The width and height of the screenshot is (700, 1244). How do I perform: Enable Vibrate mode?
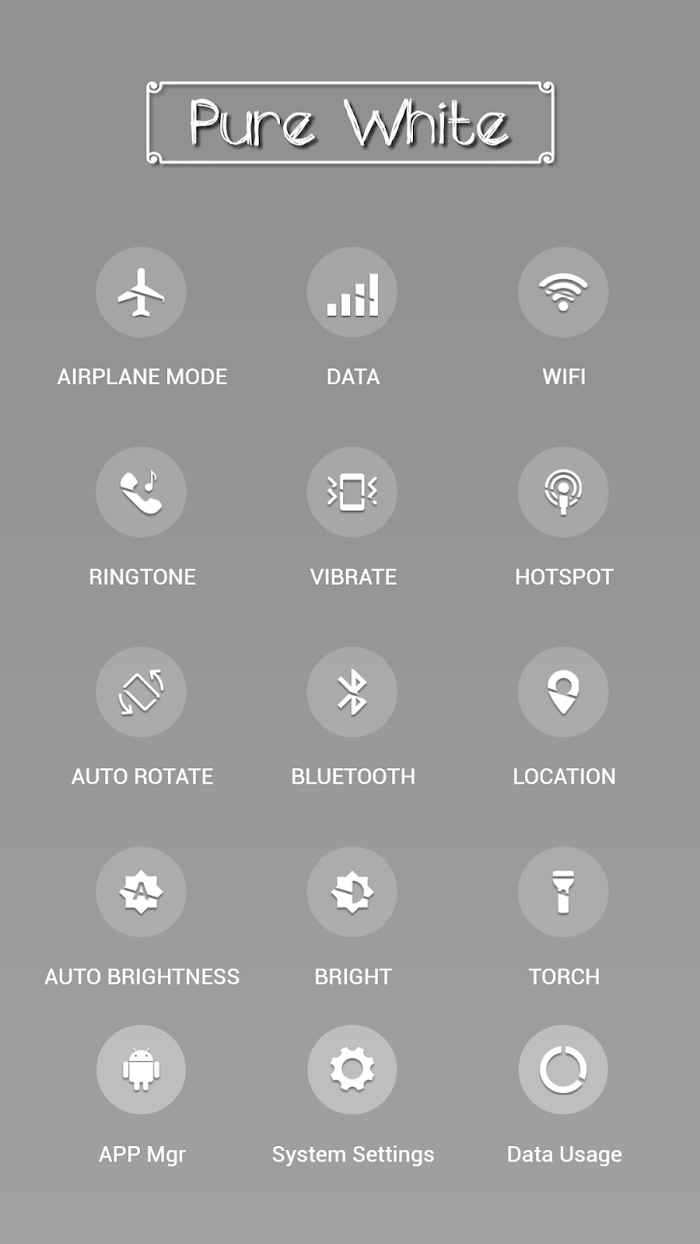click(352, 493)
